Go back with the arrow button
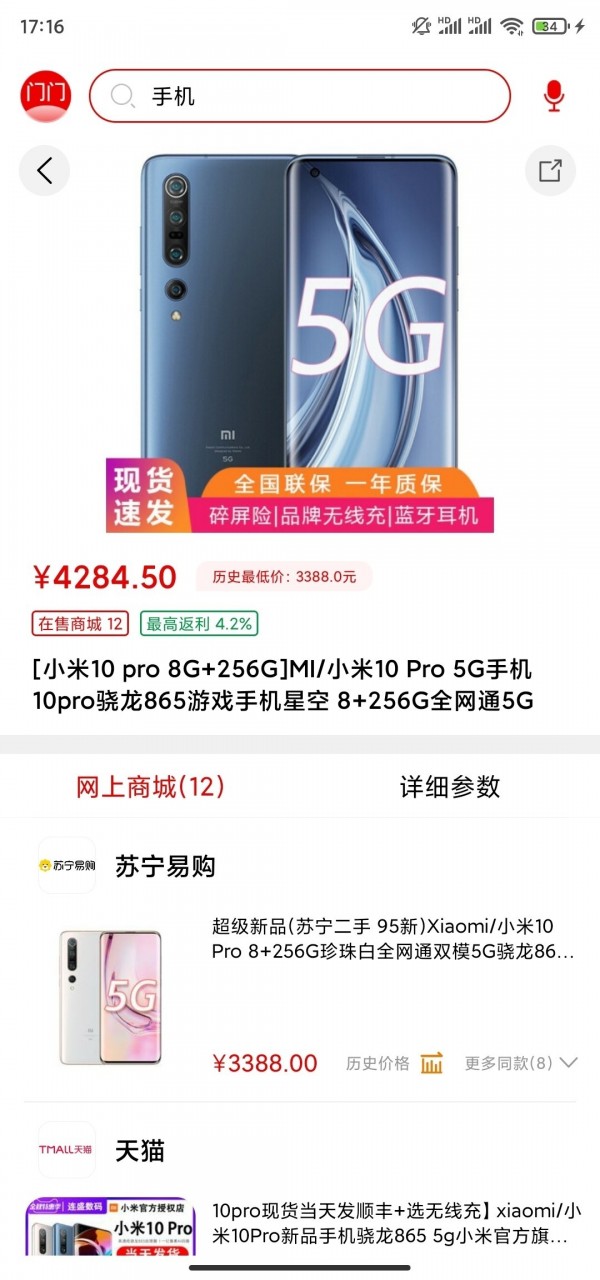Image resolution: width=600 pixels, height=1280 pixels. pos(45,171)
